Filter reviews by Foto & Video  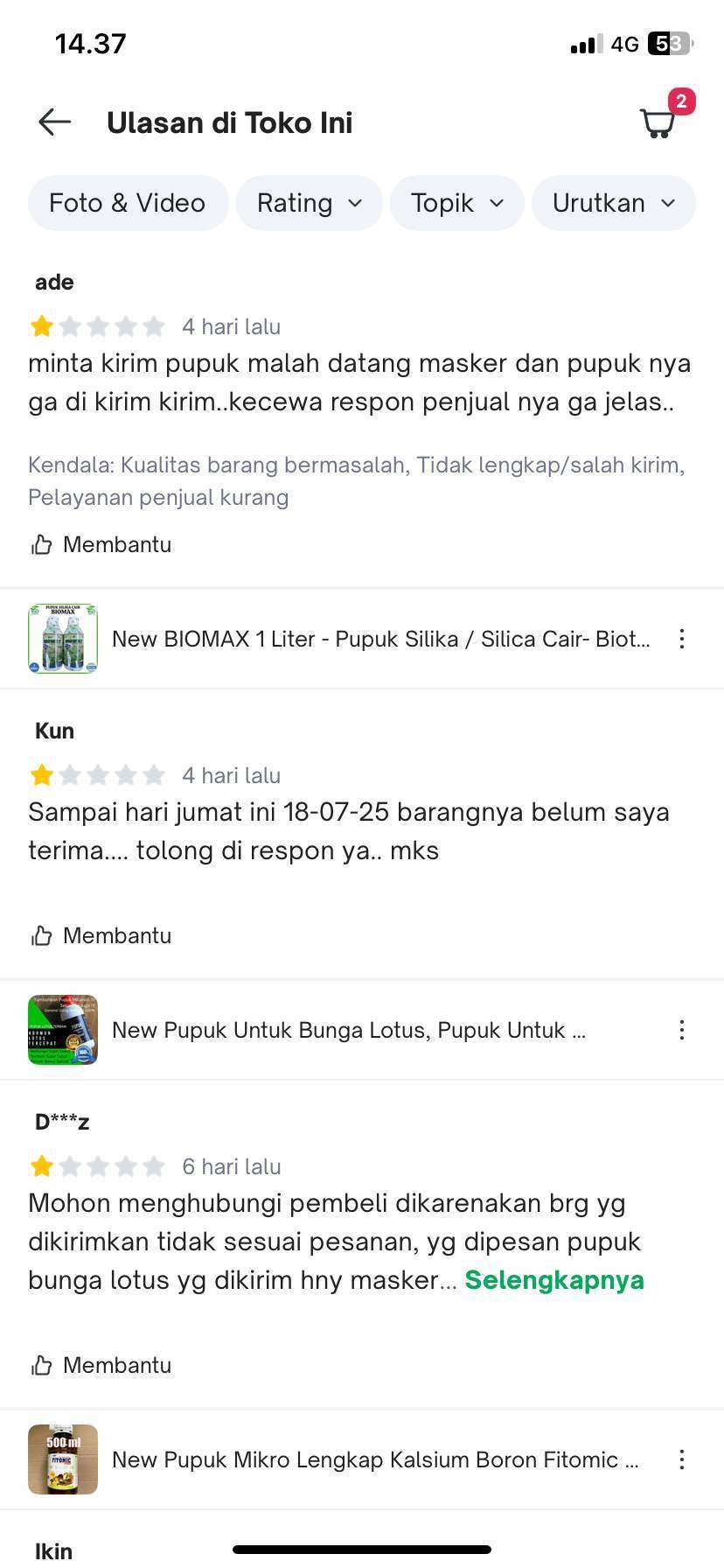pyautogui.click(x=128, y=203)
